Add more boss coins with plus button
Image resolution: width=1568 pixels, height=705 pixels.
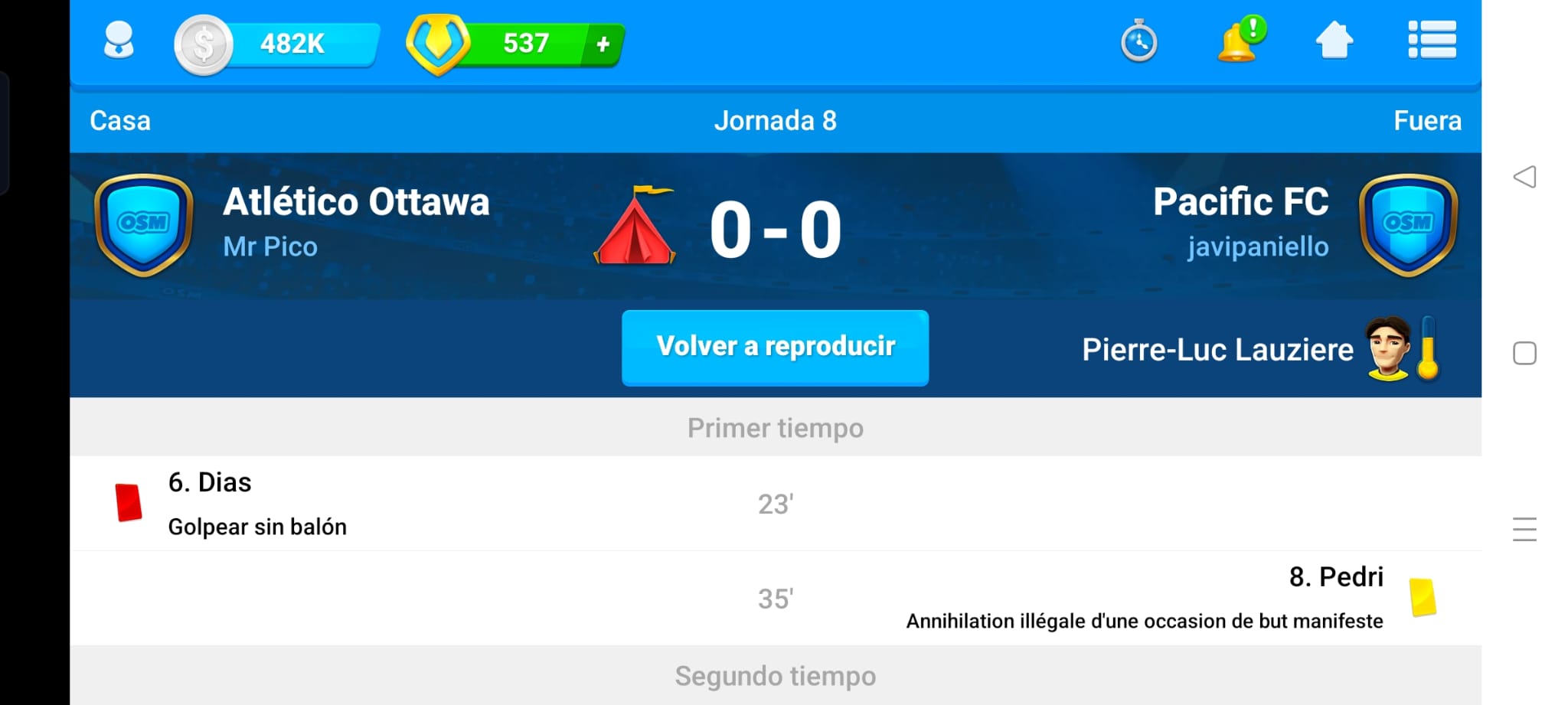pos(603,44)
